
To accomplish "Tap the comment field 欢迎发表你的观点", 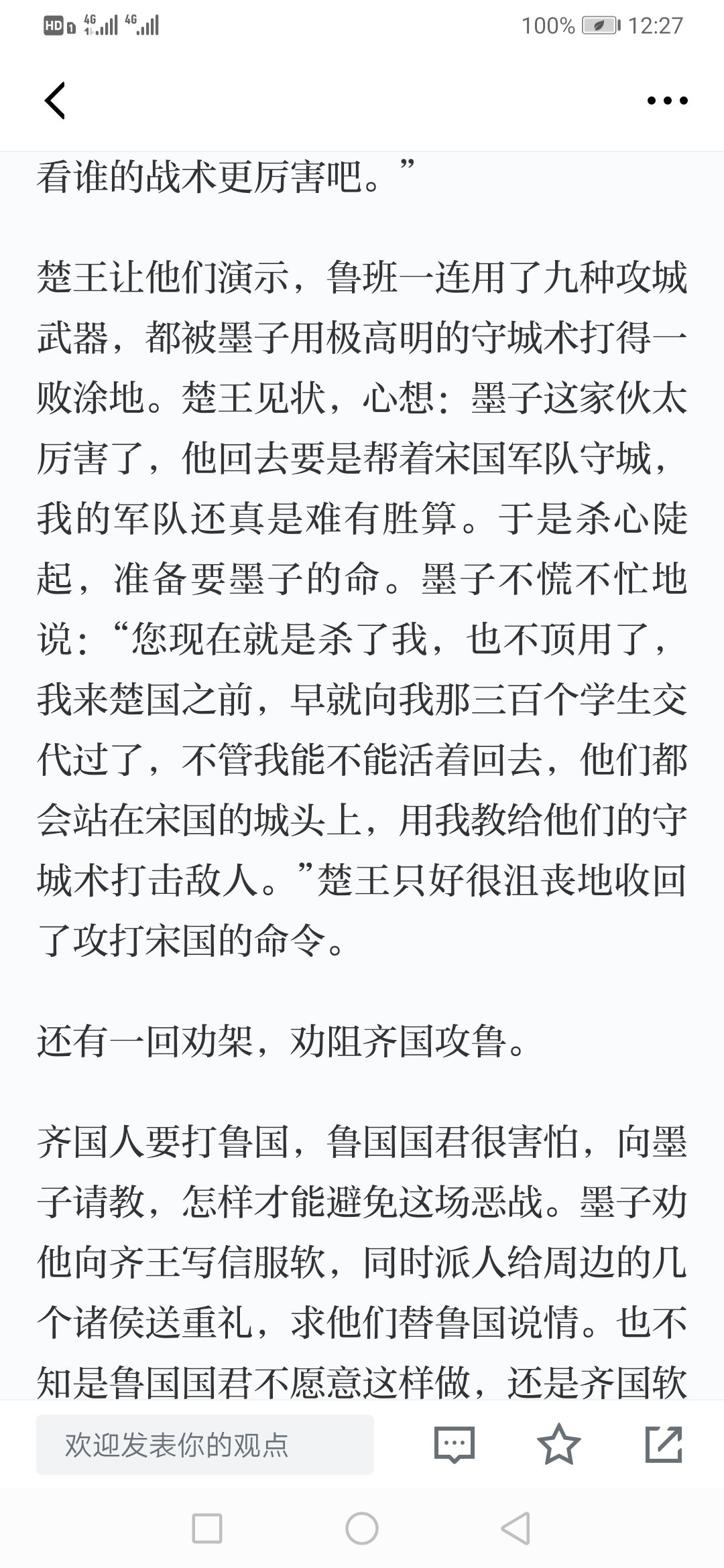I will [204, 1444].
